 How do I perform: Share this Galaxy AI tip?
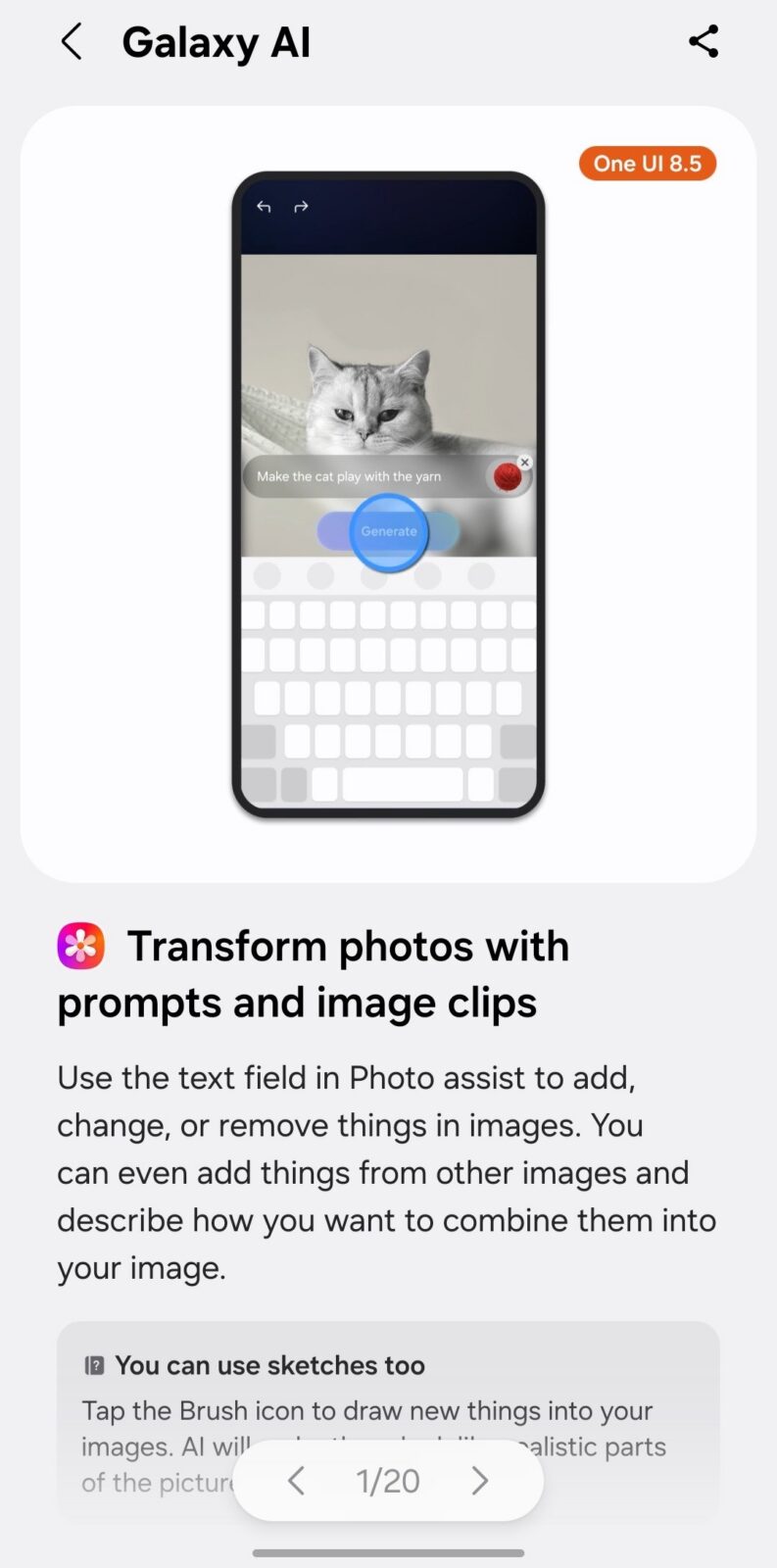pyautogui.click(x=704, y=42)
